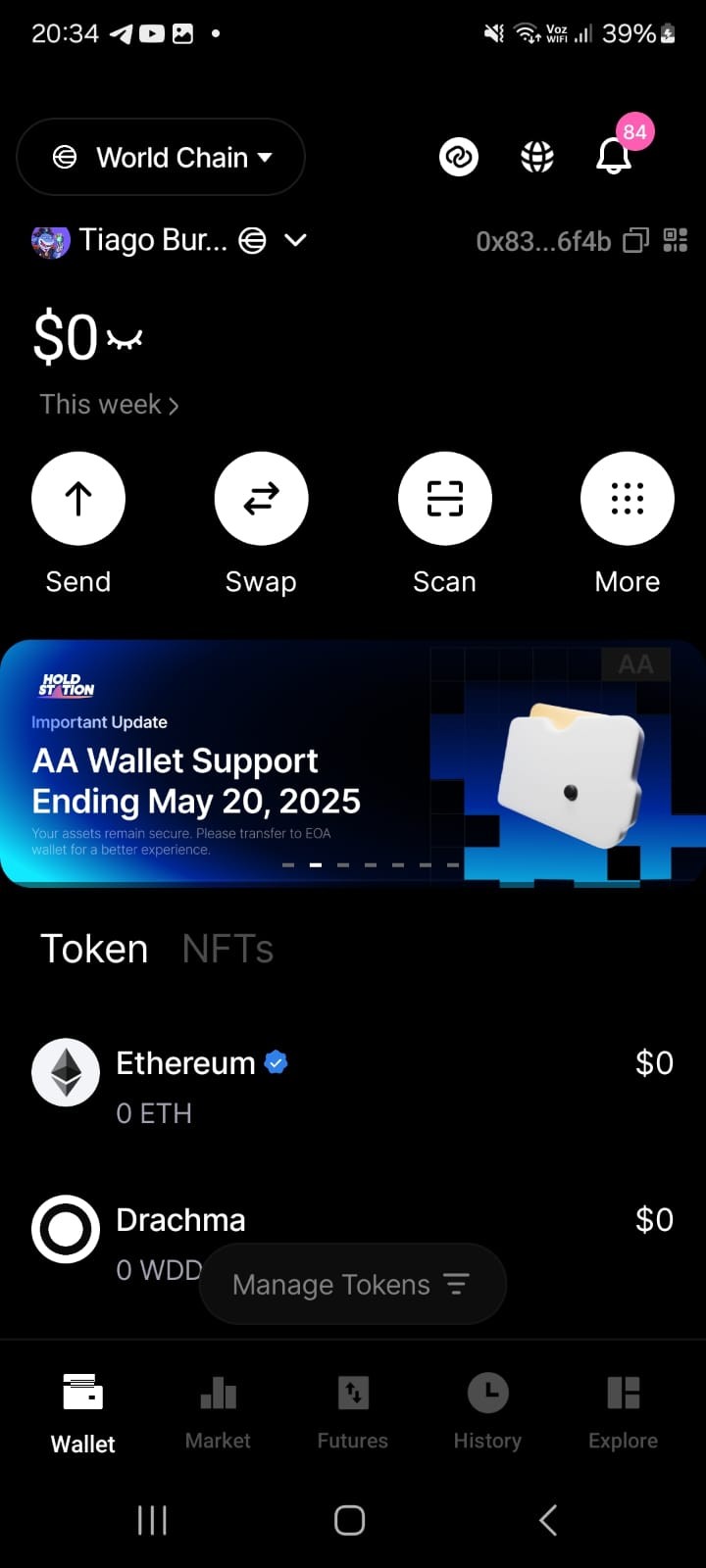Open the World Chain network dropdown
The height and width of the screenshot is (1568, 706).
[161, 157]
